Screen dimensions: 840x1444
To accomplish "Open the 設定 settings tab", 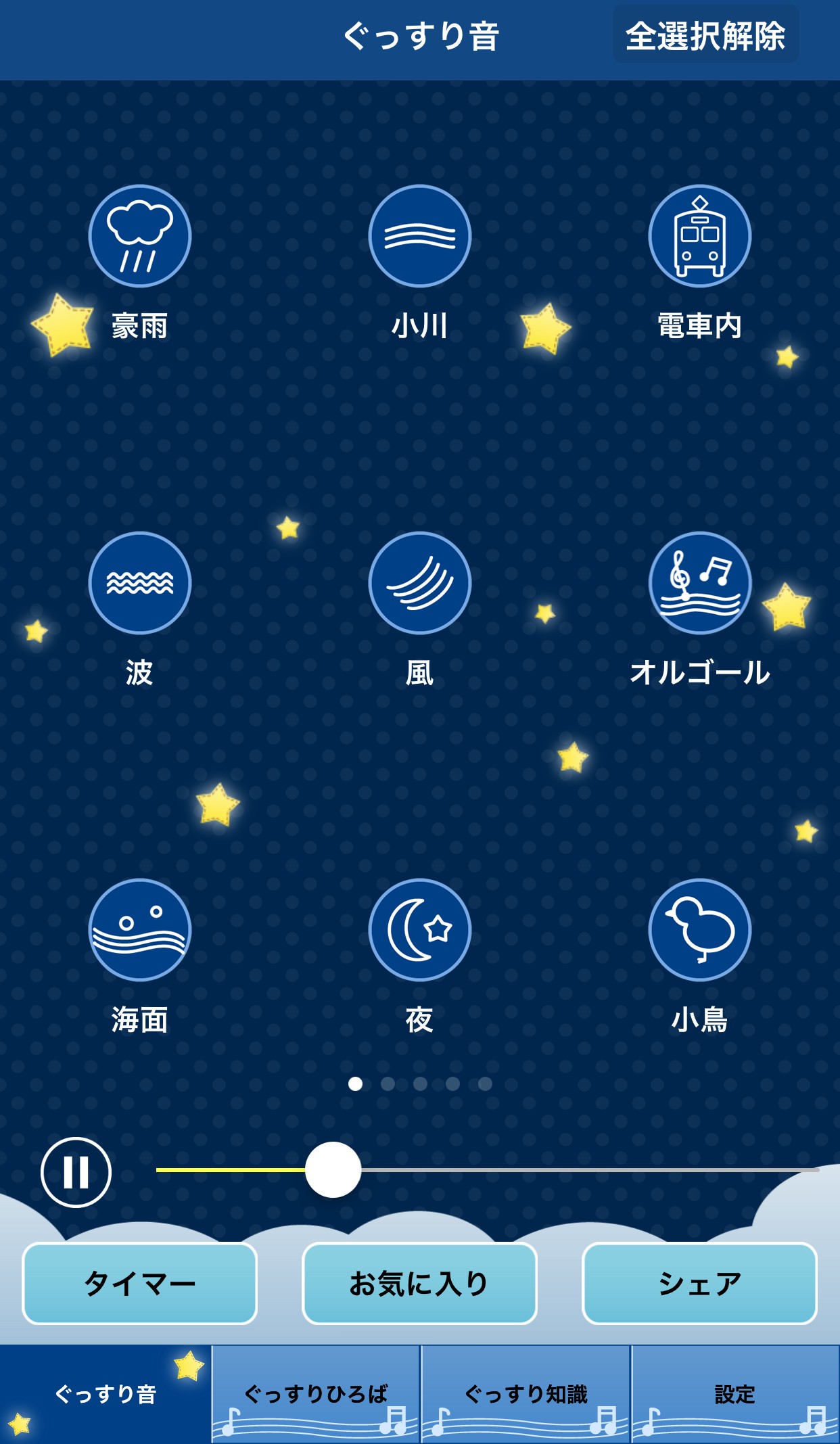I will 735,1394.
